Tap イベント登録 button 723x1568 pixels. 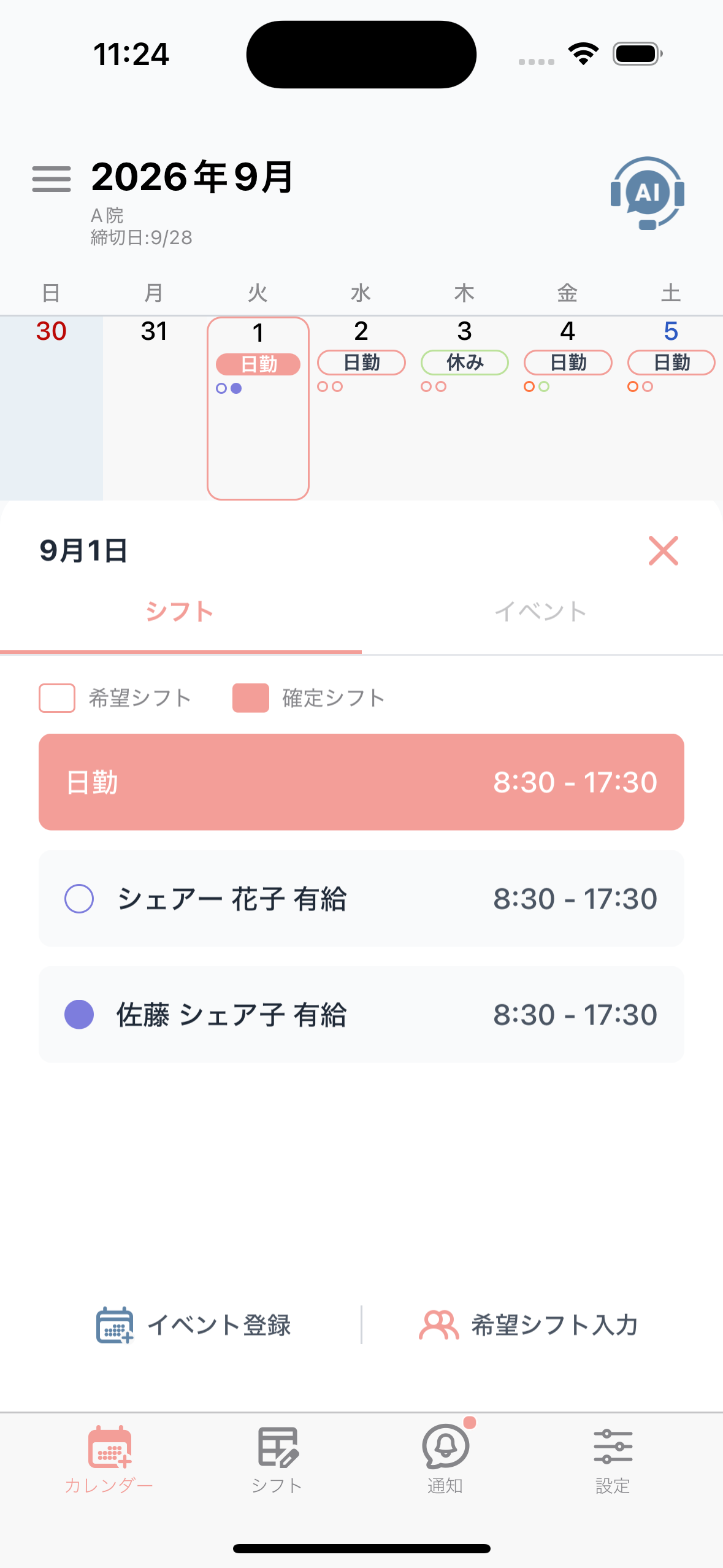tap(193, 1325)
